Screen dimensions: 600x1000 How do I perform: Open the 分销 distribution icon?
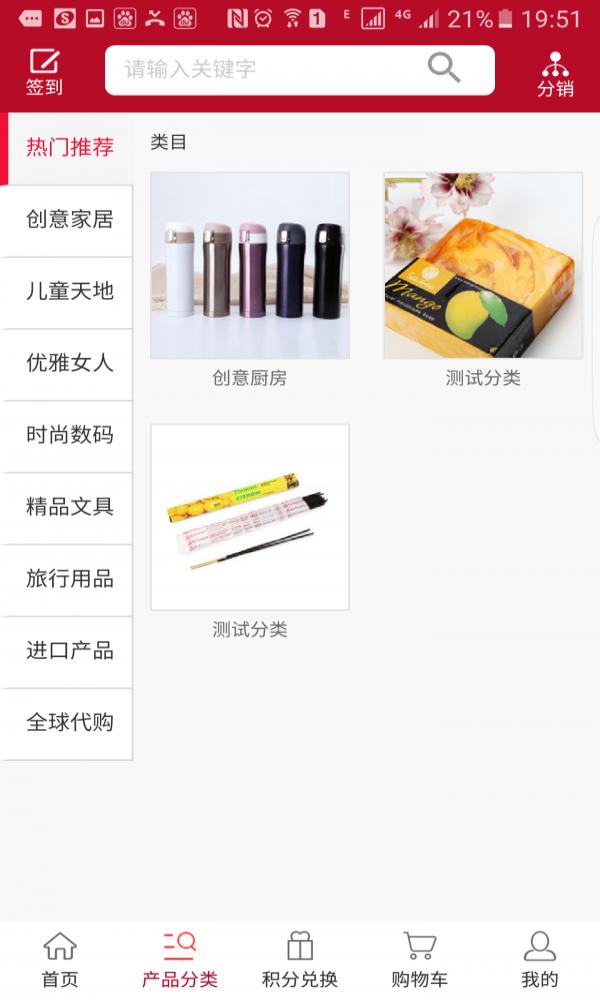[x=555, y=73]
